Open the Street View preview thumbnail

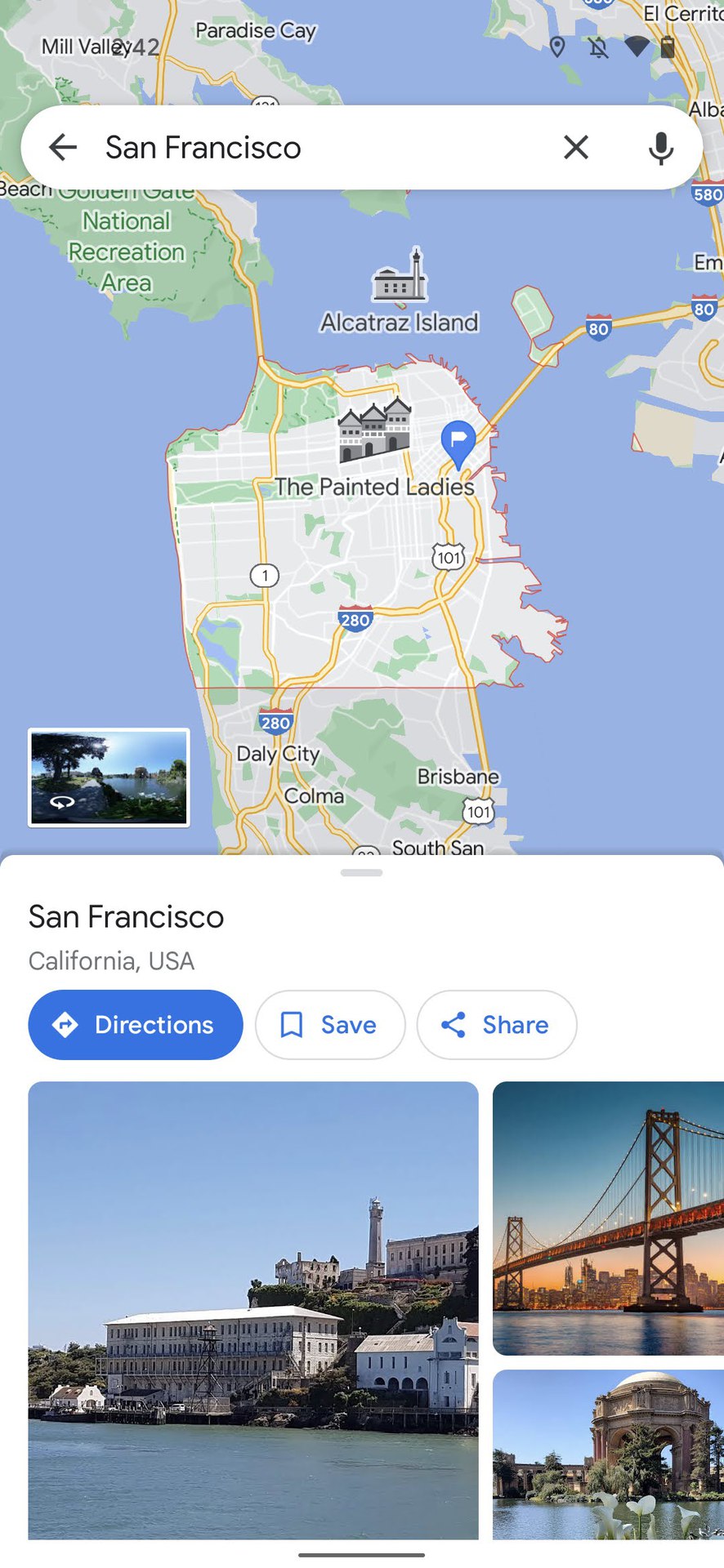coord(109,777)
